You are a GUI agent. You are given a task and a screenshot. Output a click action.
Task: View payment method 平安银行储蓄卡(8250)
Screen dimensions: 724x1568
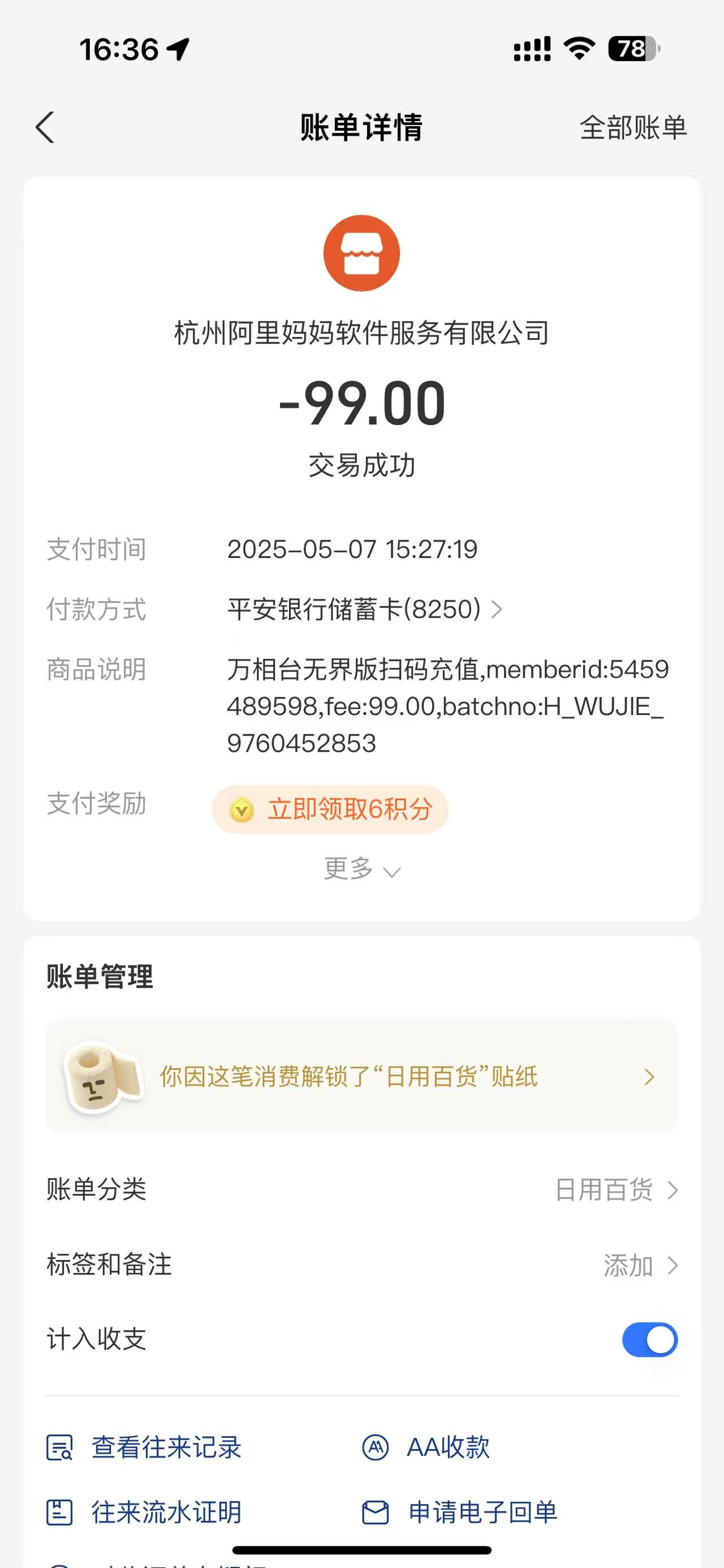tap(364, 609)
